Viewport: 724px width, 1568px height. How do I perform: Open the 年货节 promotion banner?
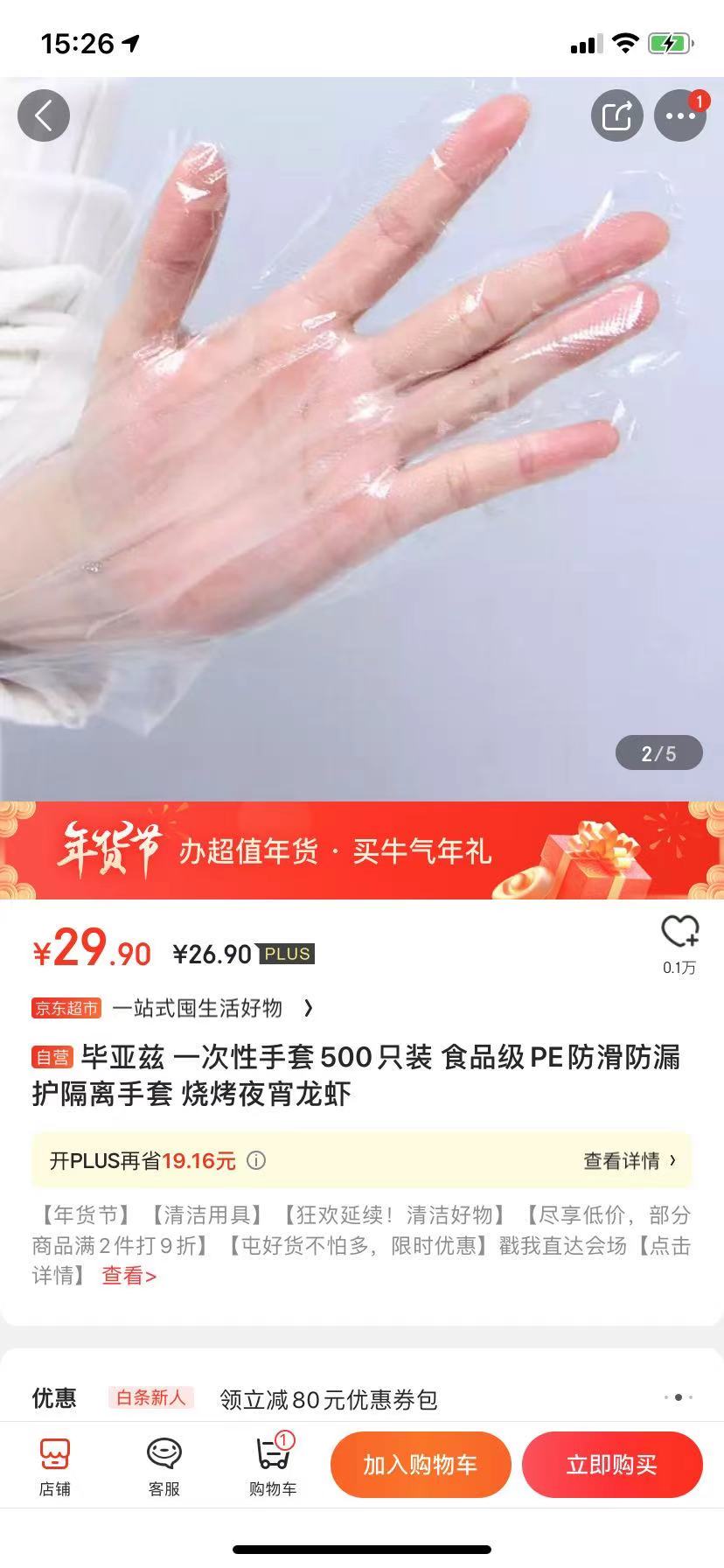(362, 850)
